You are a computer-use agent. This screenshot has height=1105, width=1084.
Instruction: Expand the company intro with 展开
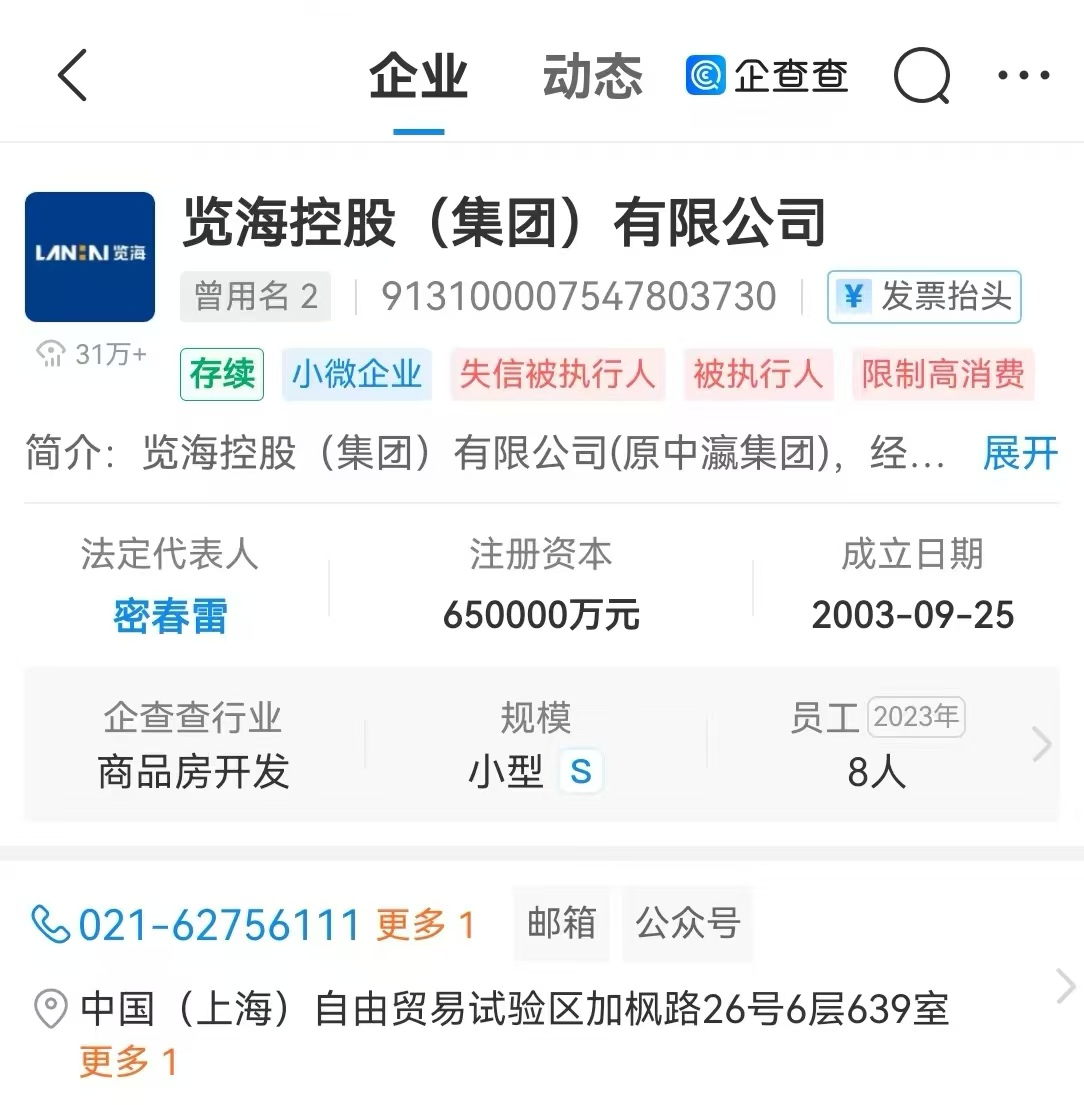coord(1020,453)
